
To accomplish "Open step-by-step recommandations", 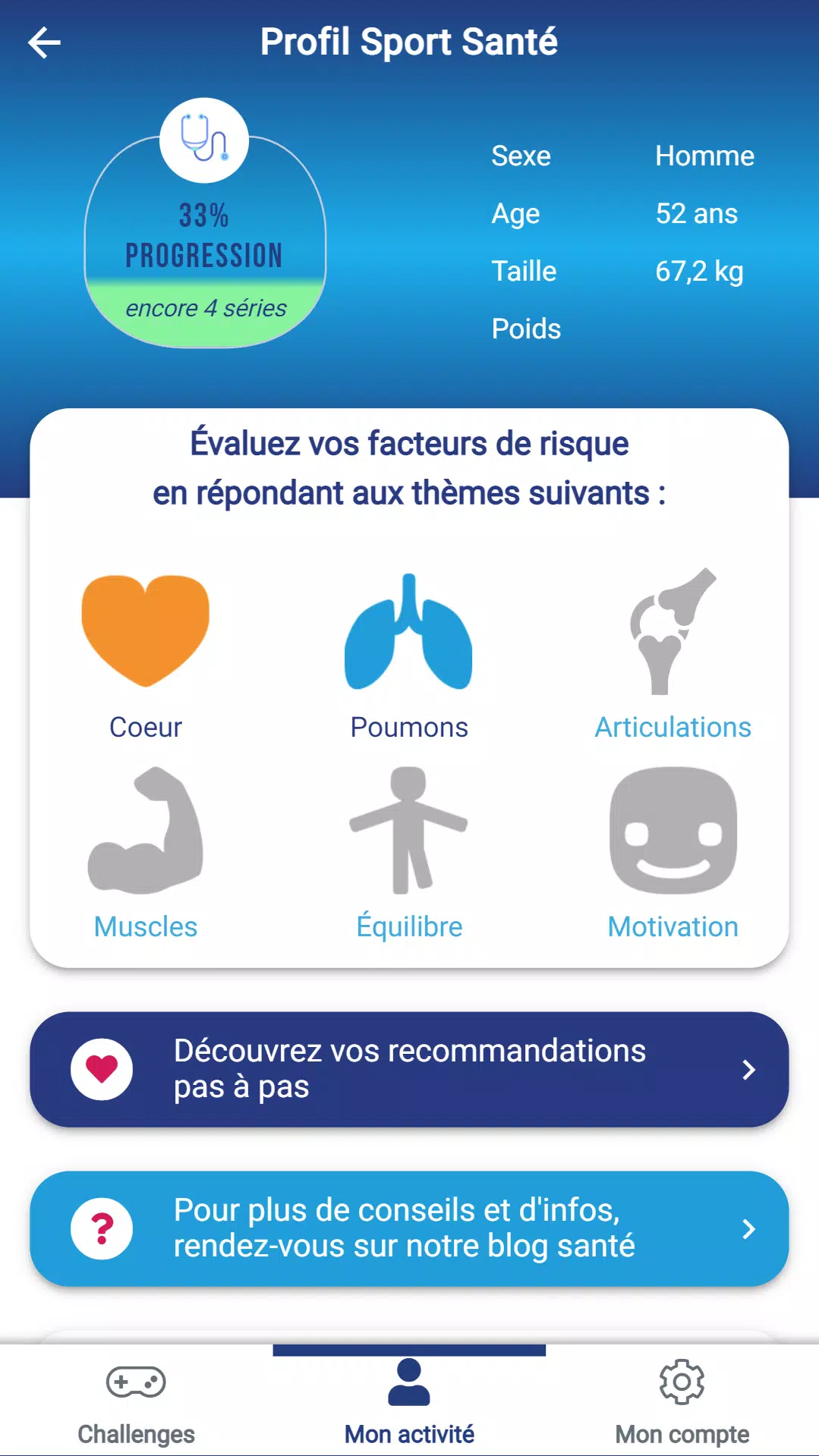I will coord(409,1069).
